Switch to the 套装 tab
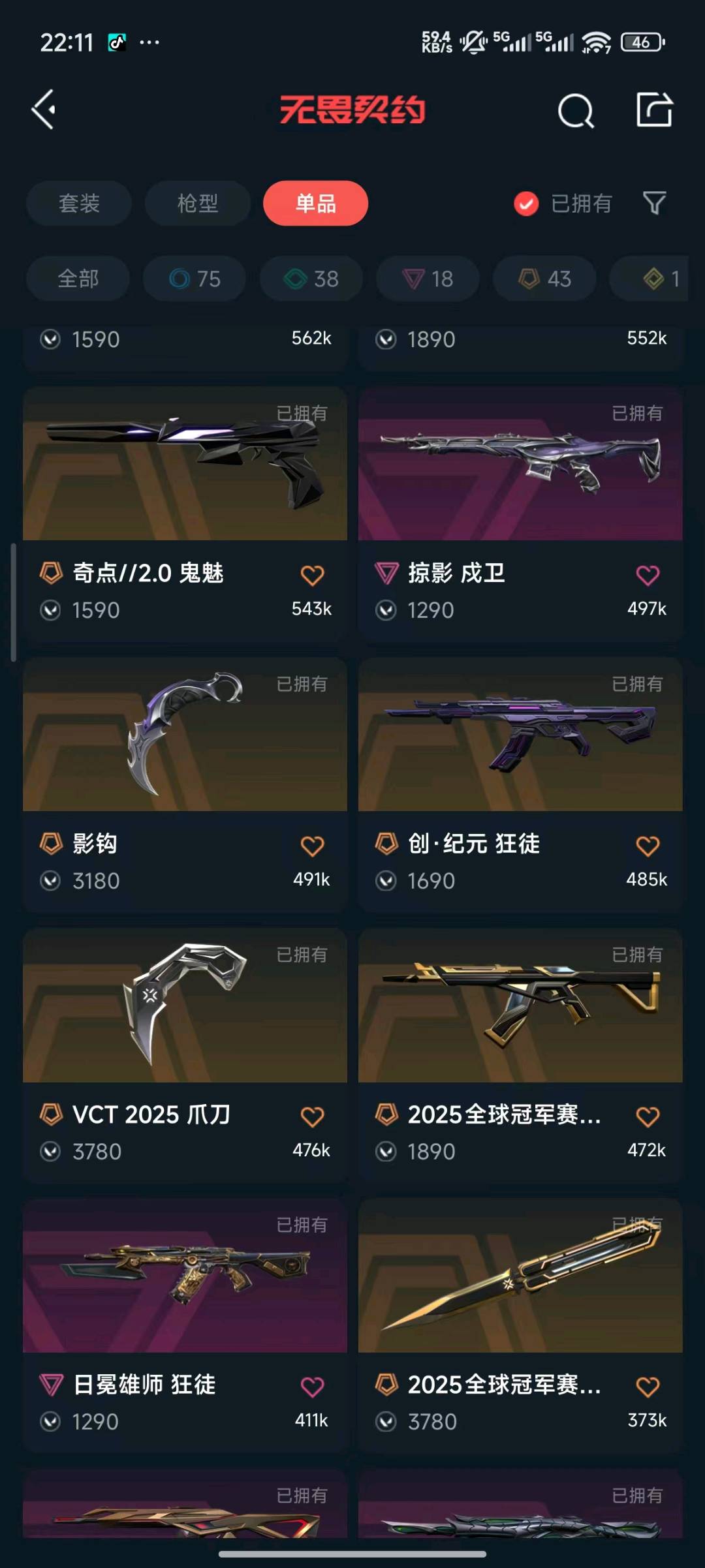Viewport: 705px width, 1568px height. pyautogui.click(x=79, y=204)
